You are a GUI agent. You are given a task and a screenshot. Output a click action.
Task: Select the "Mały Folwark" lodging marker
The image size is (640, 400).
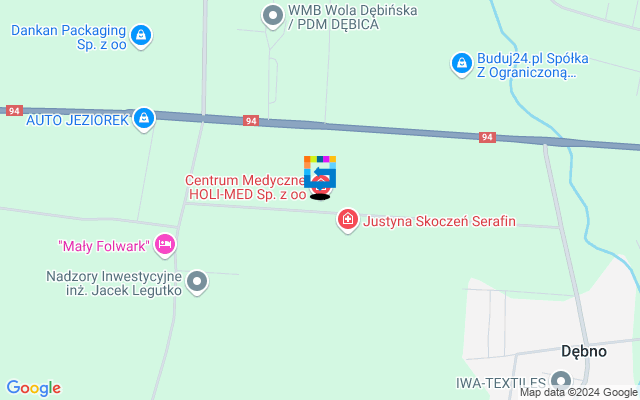pyautogui.click(x=165, y=243)
